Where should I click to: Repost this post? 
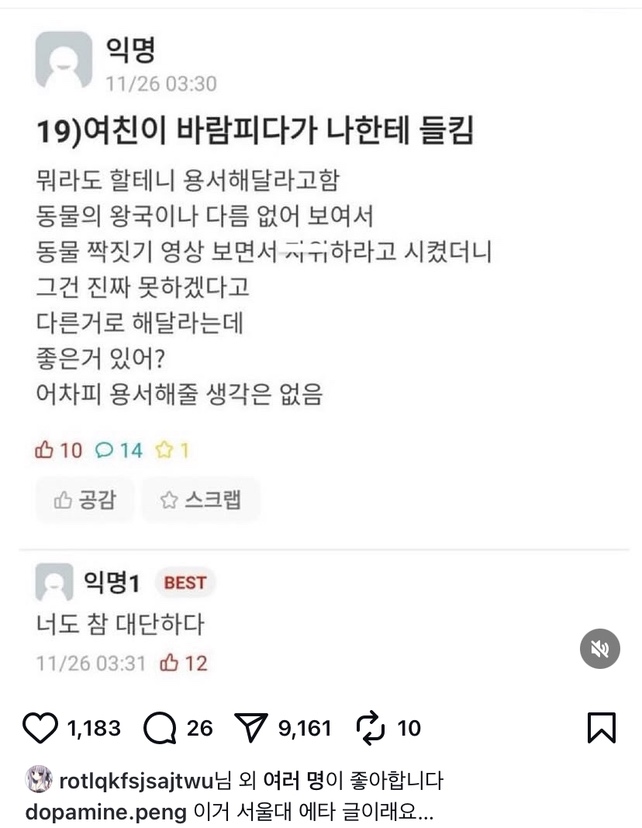point(371,728)
